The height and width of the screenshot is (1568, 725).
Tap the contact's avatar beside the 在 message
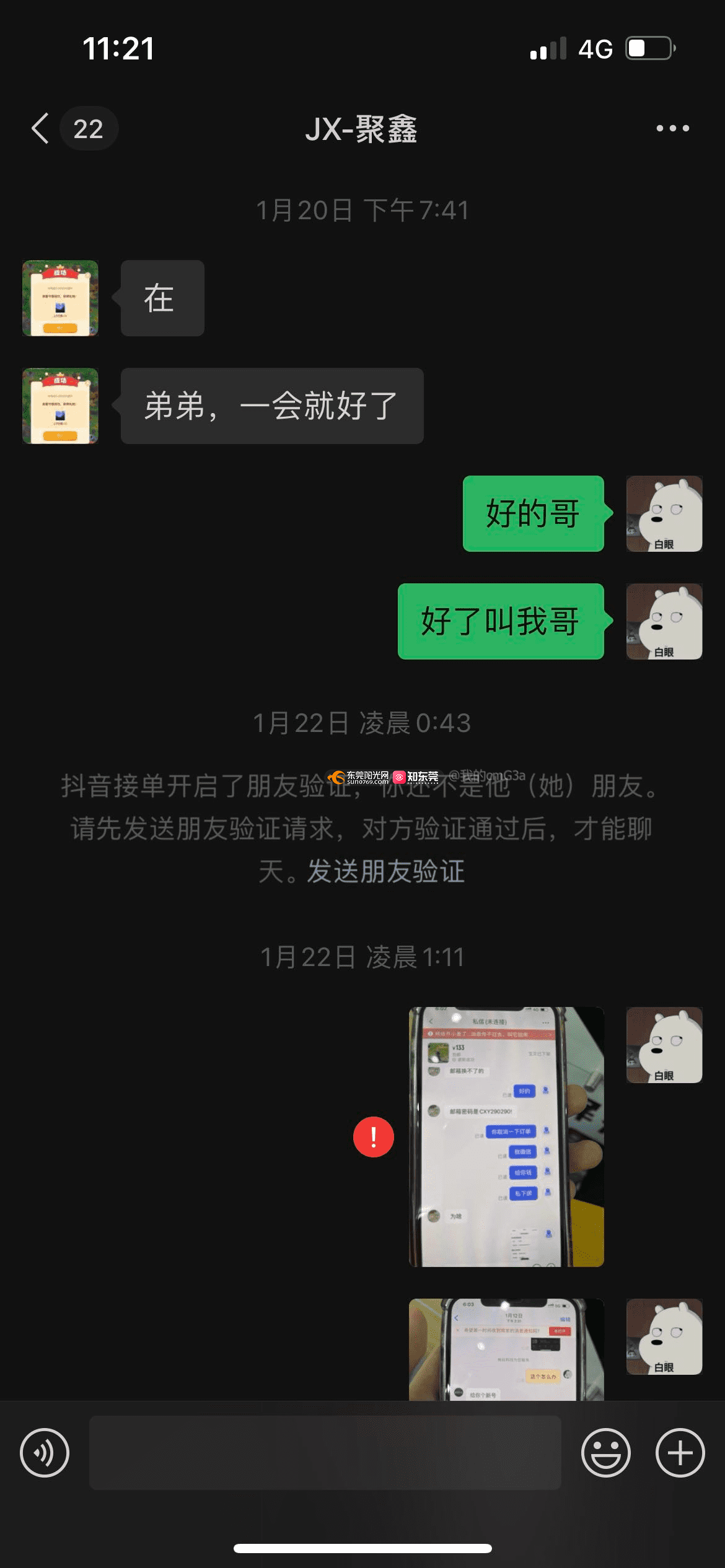pyautogui.click(x=60, y=298)
